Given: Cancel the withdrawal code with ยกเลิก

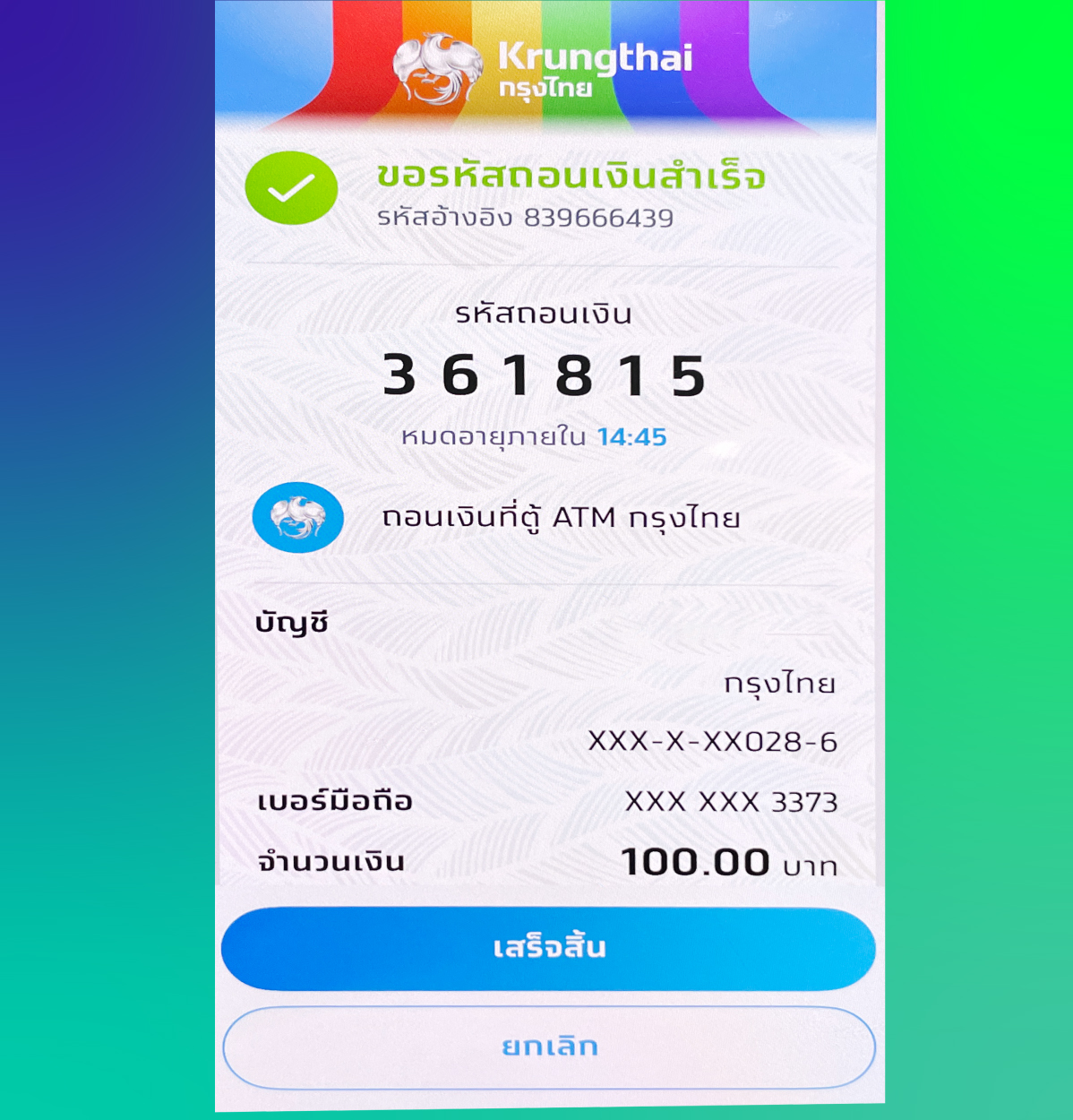Looking at the screenshot, I should tap(548, 1047).
